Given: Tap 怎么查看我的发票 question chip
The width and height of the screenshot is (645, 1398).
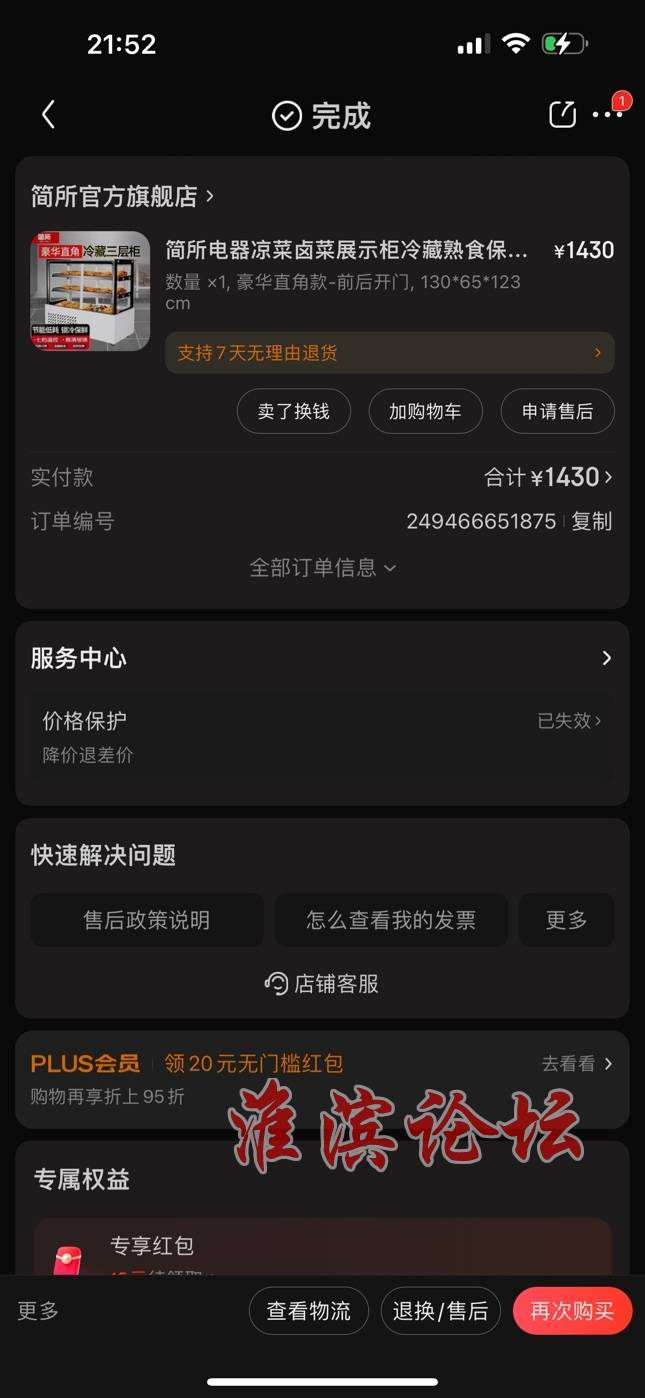Looking at the screenshot, I should coord(391,920).
